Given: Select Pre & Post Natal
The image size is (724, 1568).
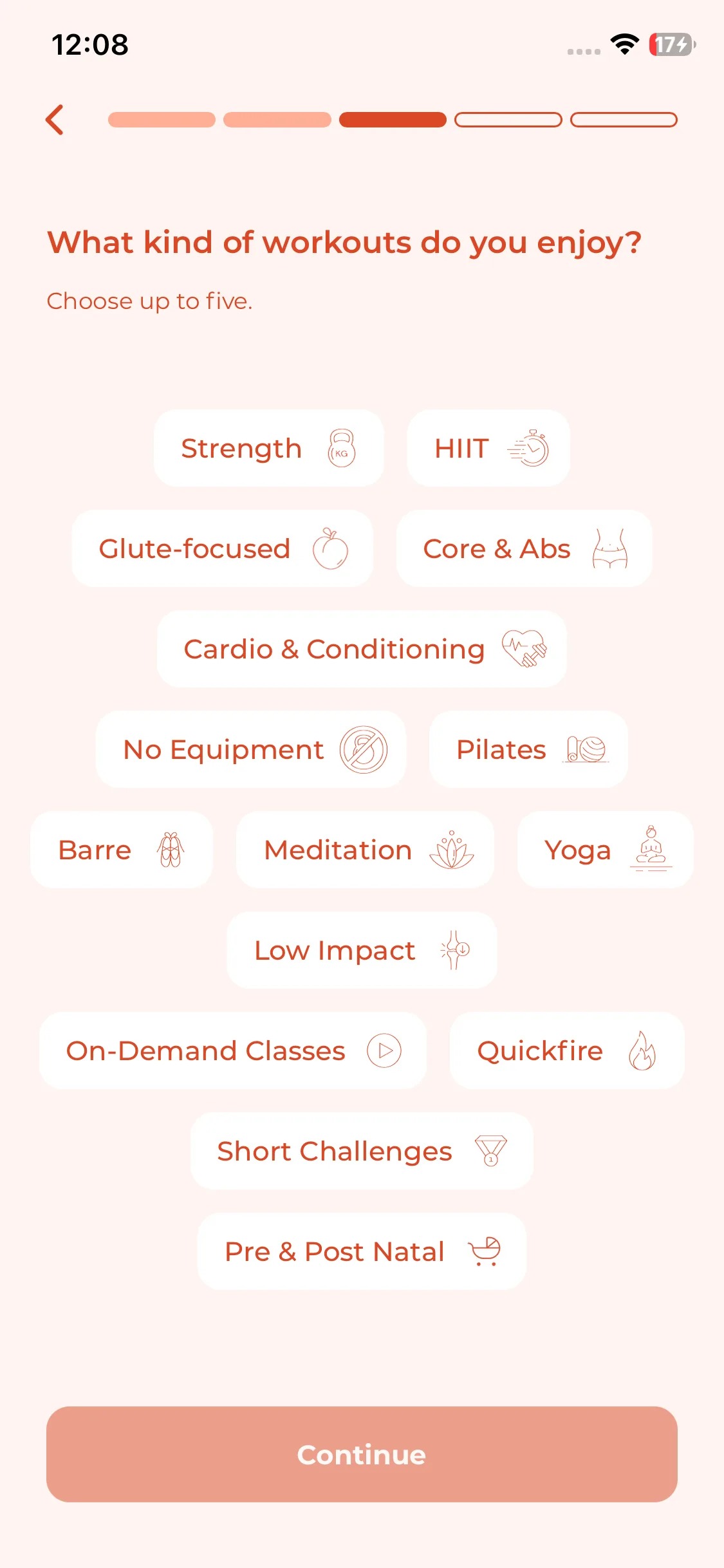Looking at the screenshot, I should tap(362, 1251).
